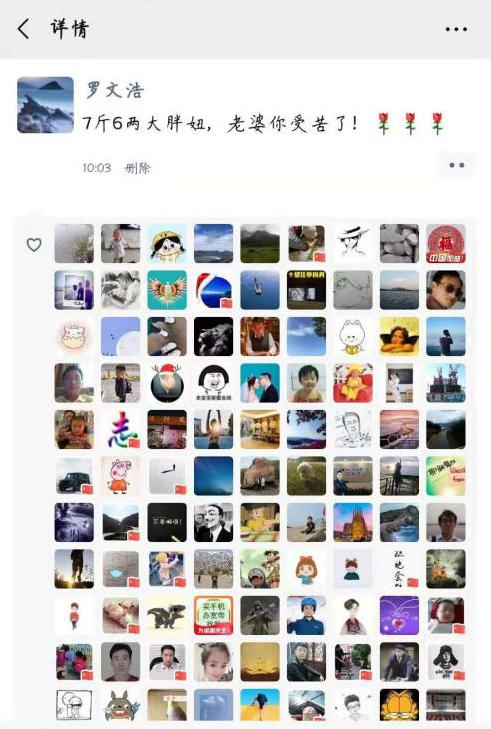Viewport: 491px width, 729px height.
Task: Open the black 不要喊我 text avatar
Action: pos(167,522)
